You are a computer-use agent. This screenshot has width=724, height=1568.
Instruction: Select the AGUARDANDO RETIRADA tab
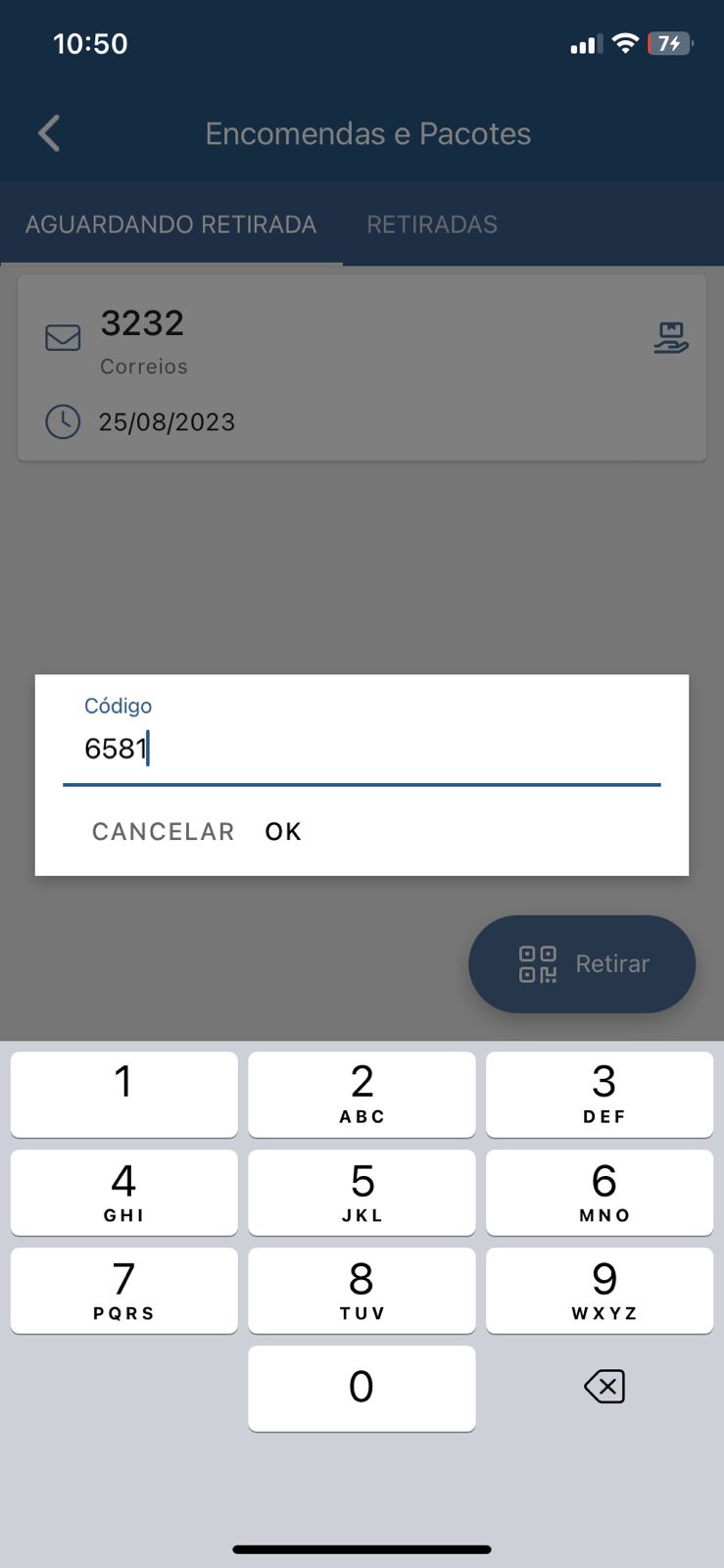click(170, 224)
